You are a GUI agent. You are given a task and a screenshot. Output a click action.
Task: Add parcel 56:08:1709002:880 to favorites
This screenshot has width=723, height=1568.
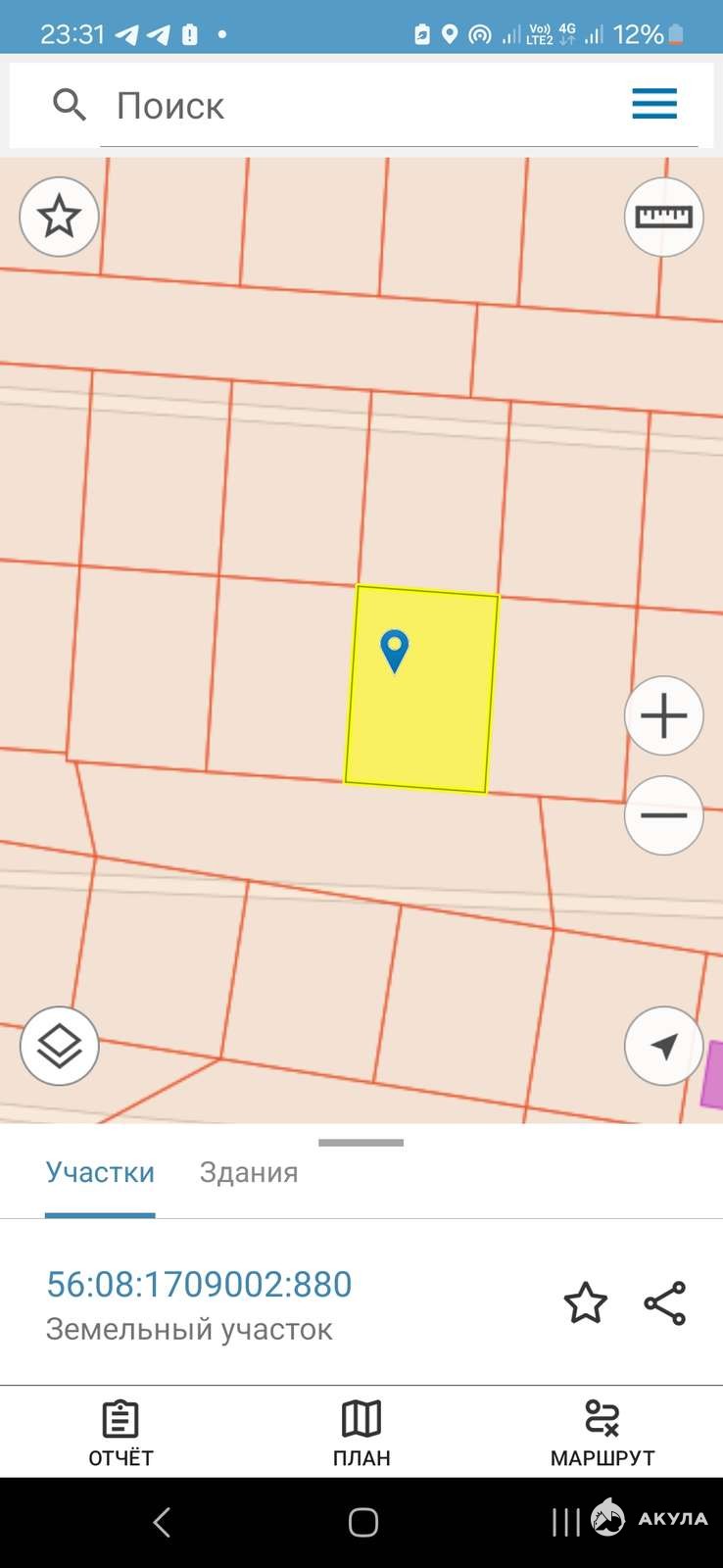coord(585,1303)
